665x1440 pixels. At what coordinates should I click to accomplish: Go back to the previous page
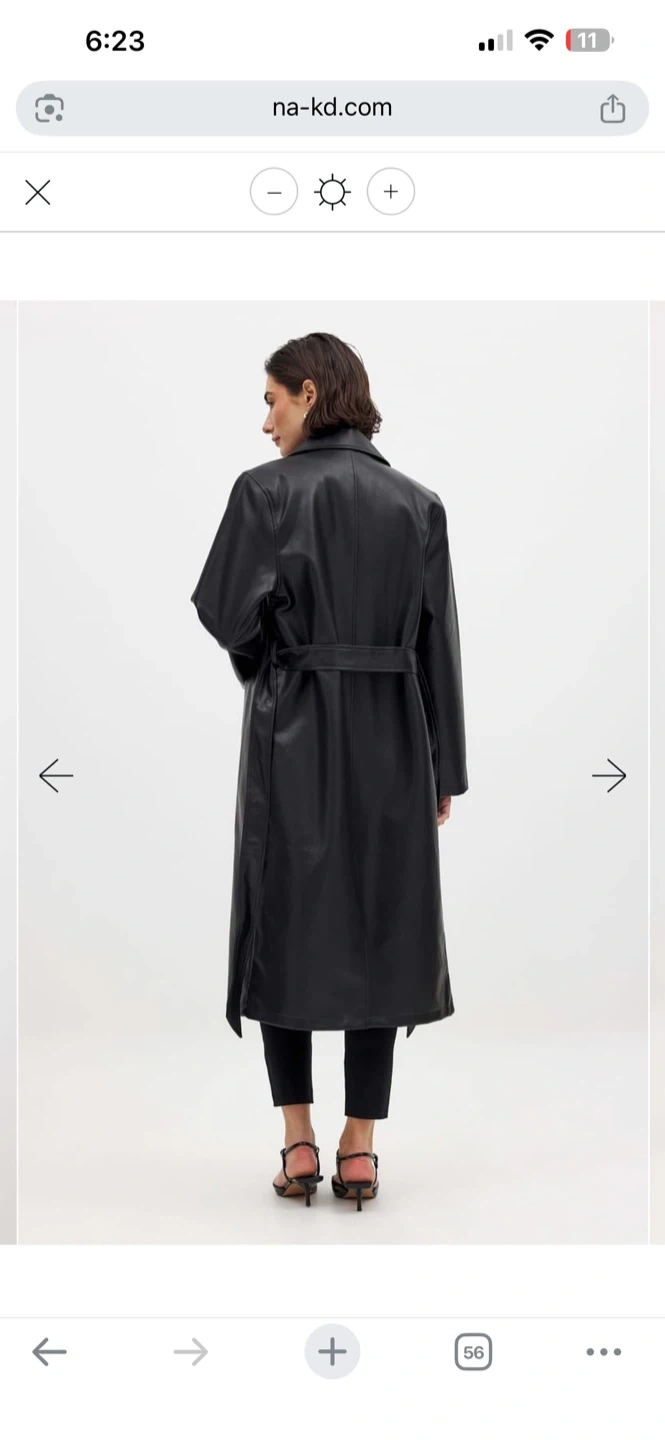(x=49, y=1352)
